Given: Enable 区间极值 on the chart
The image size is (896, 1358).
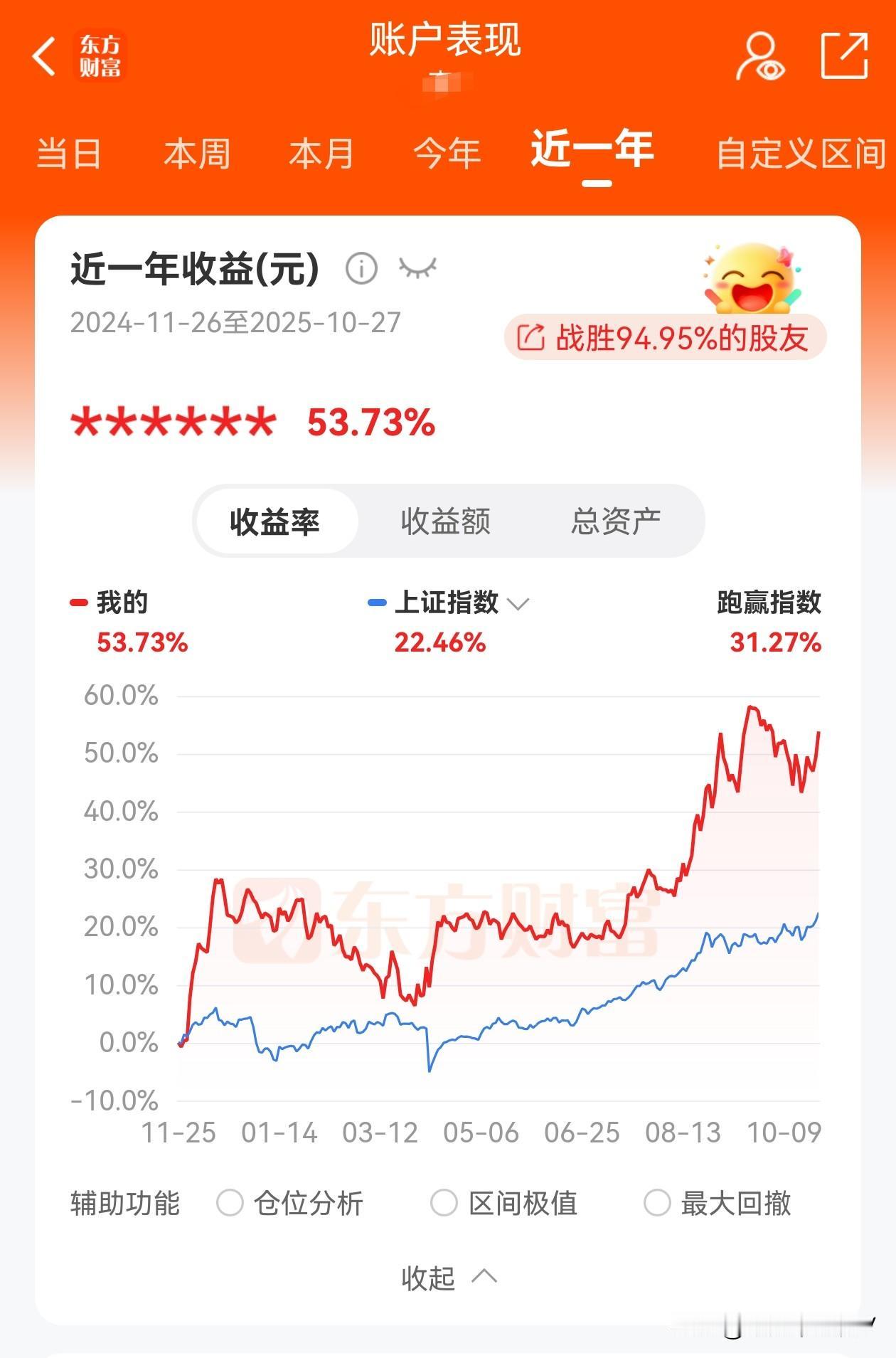Looking at the screenshot, I should pyautogui.click(x=444, y=1203).
